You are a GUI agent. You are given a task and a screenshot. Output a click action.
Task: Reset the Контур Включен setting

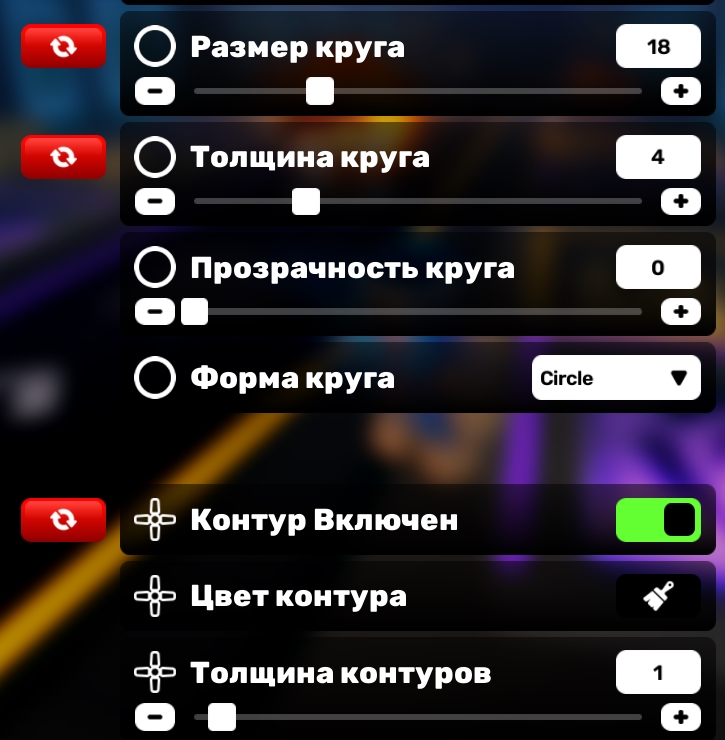click(x=63, y=519)
